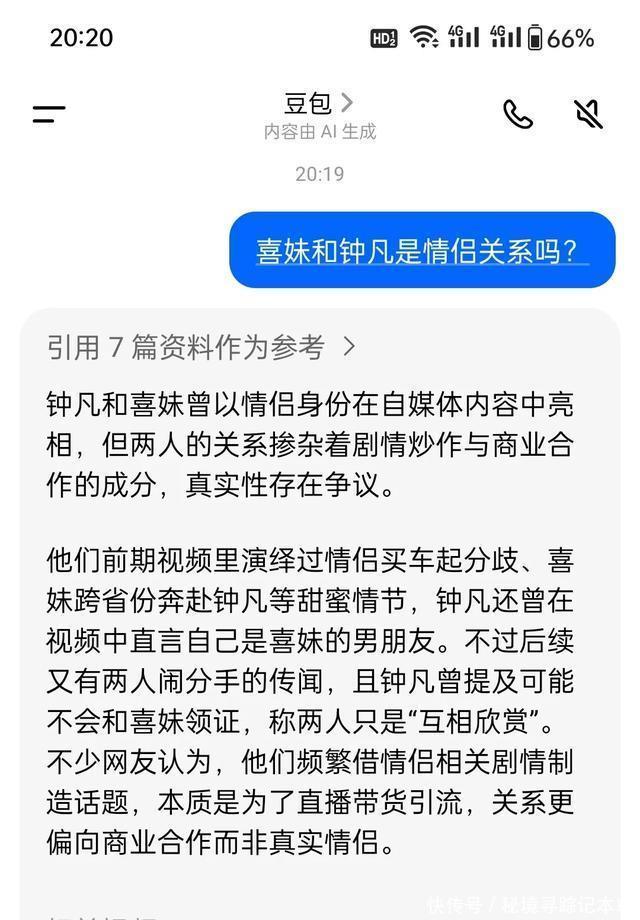Start a voice call with 豆包
Screen dimensions: 640x920
point(518,114)
